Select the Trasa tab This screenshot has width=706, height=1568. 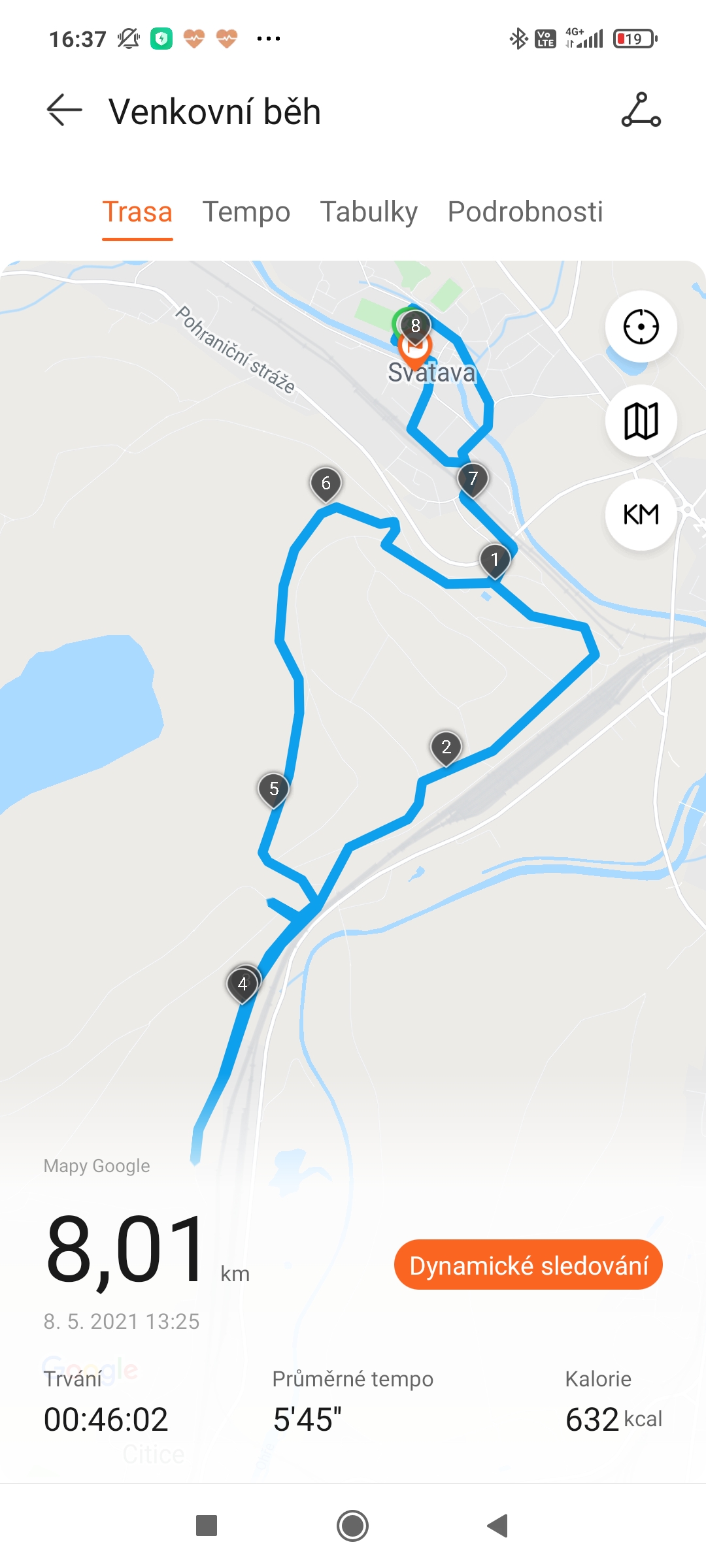[x=137, y=212]
